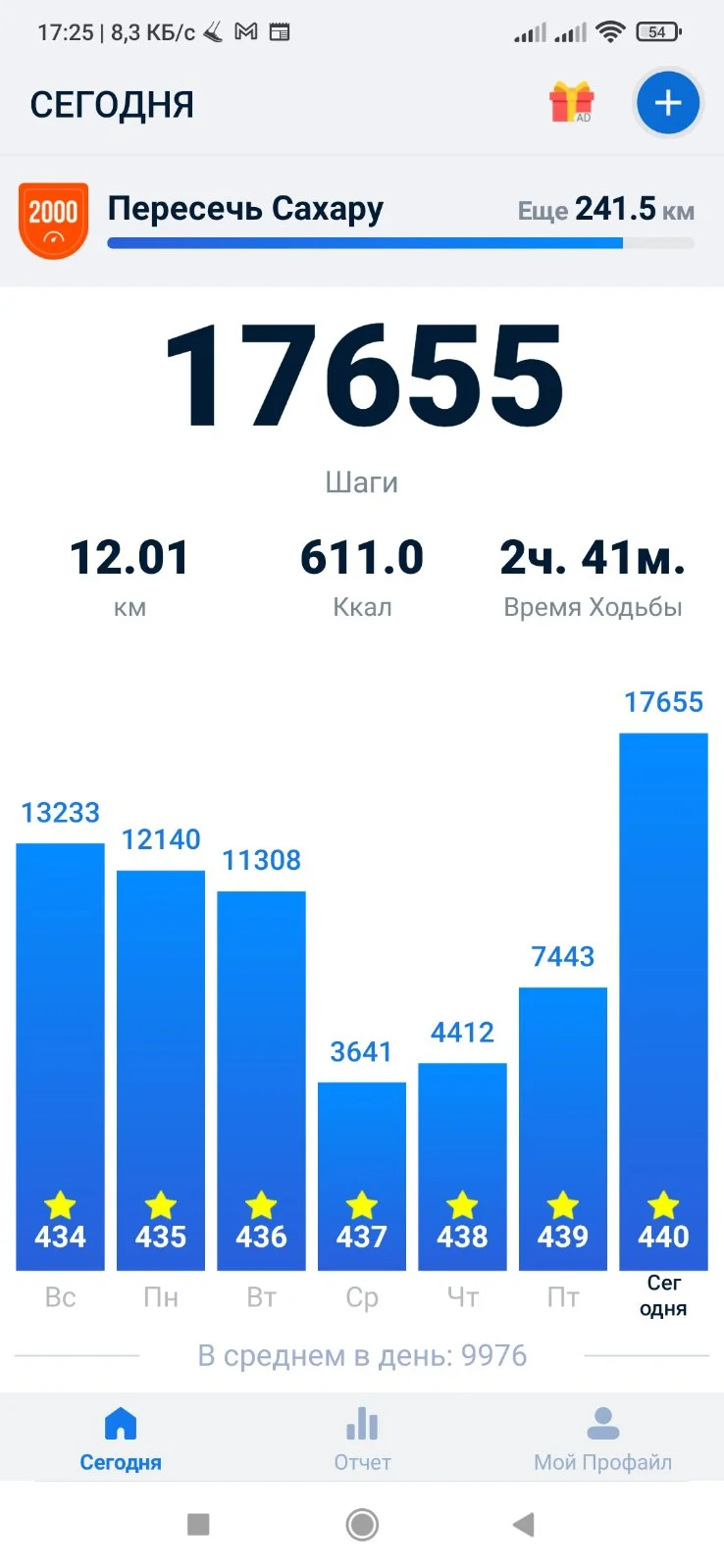Tap the system back button

[x=524, y=1524]
